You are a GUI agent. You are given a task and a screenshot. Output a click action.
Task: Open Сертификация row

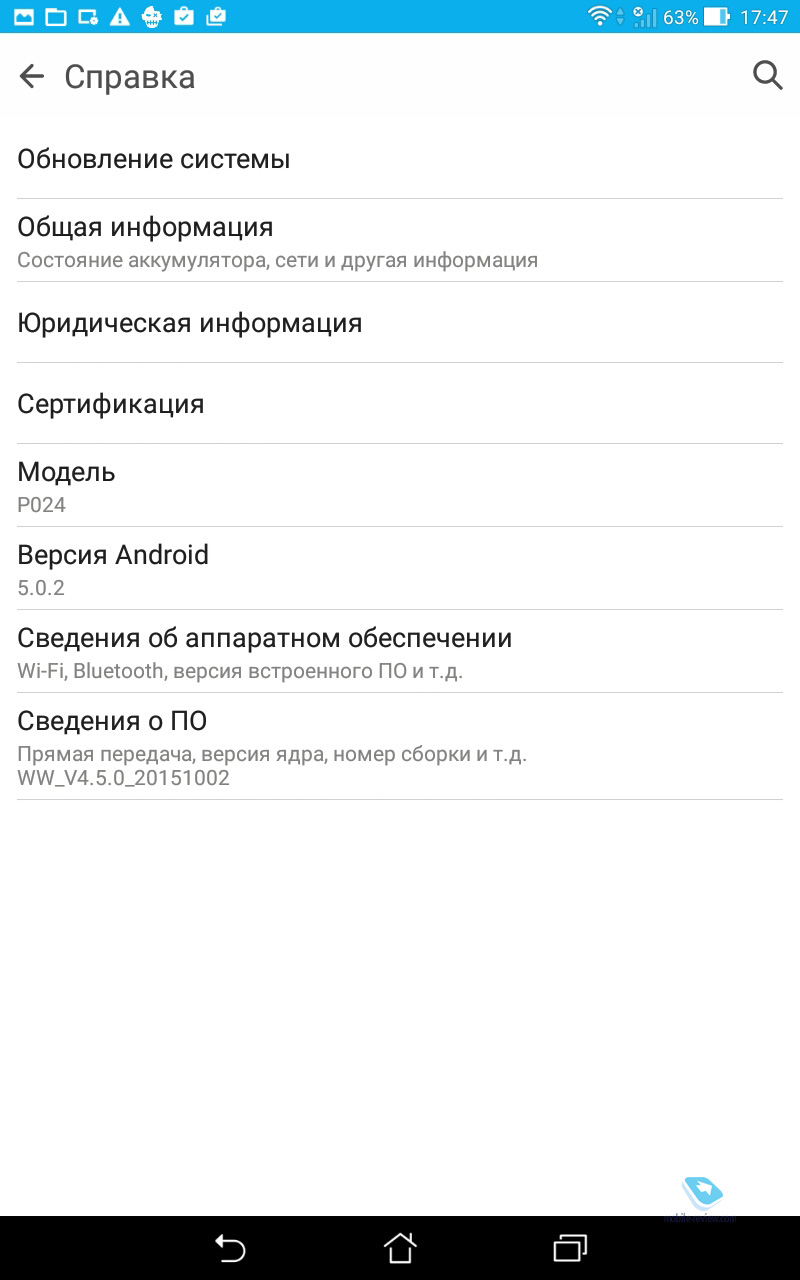(x=400, y=403)
